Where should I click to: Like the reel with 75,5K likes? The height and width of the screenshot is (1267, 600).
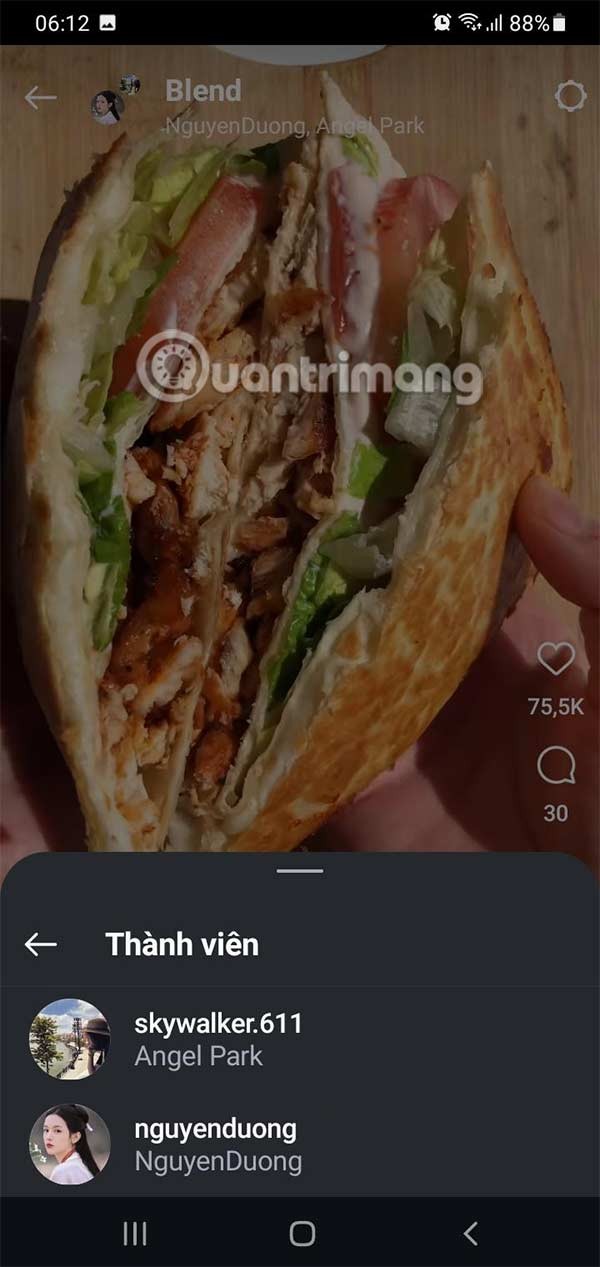556,659
